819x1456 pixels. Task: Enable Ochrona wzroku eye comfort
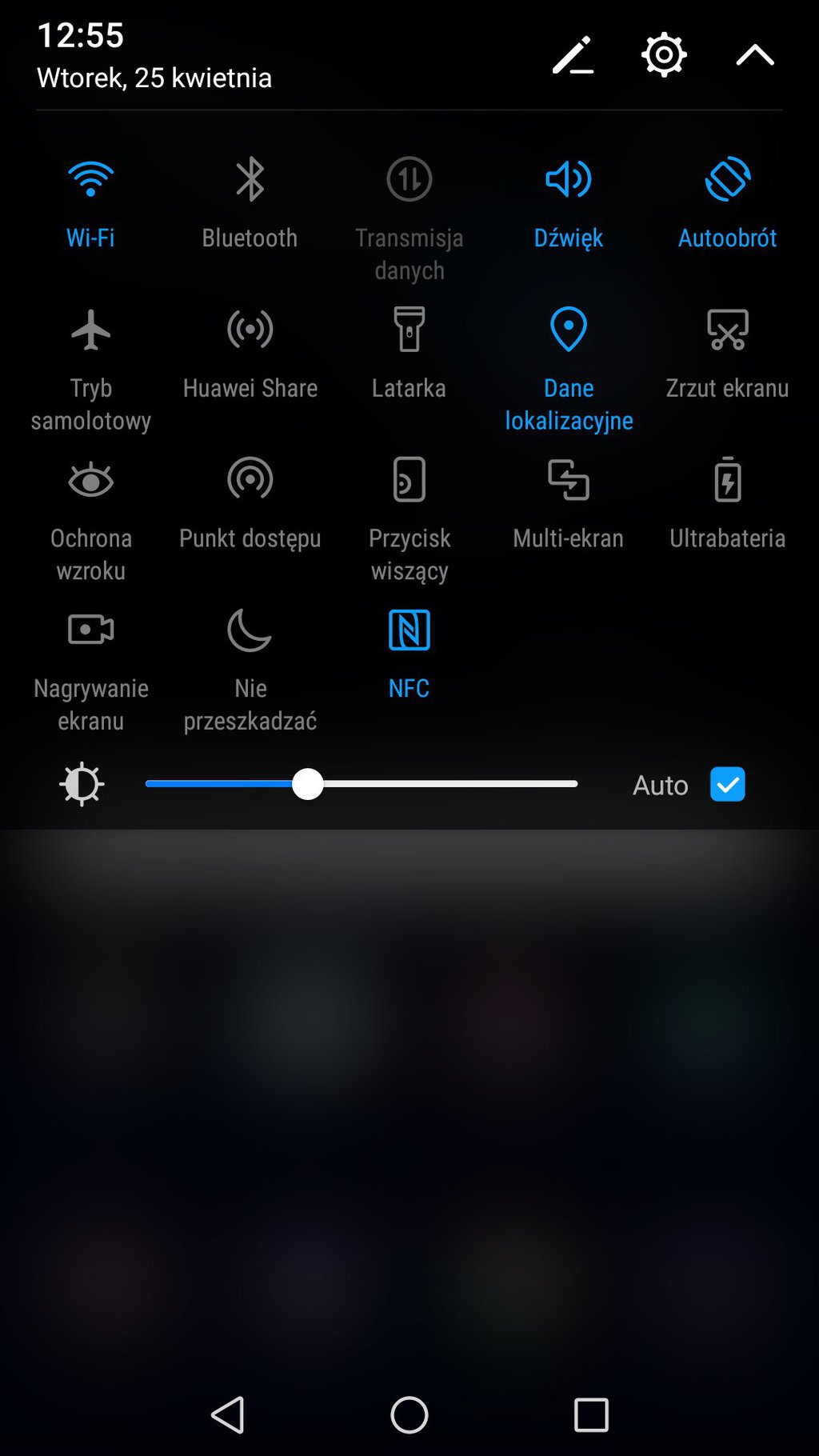pos(91,479)
